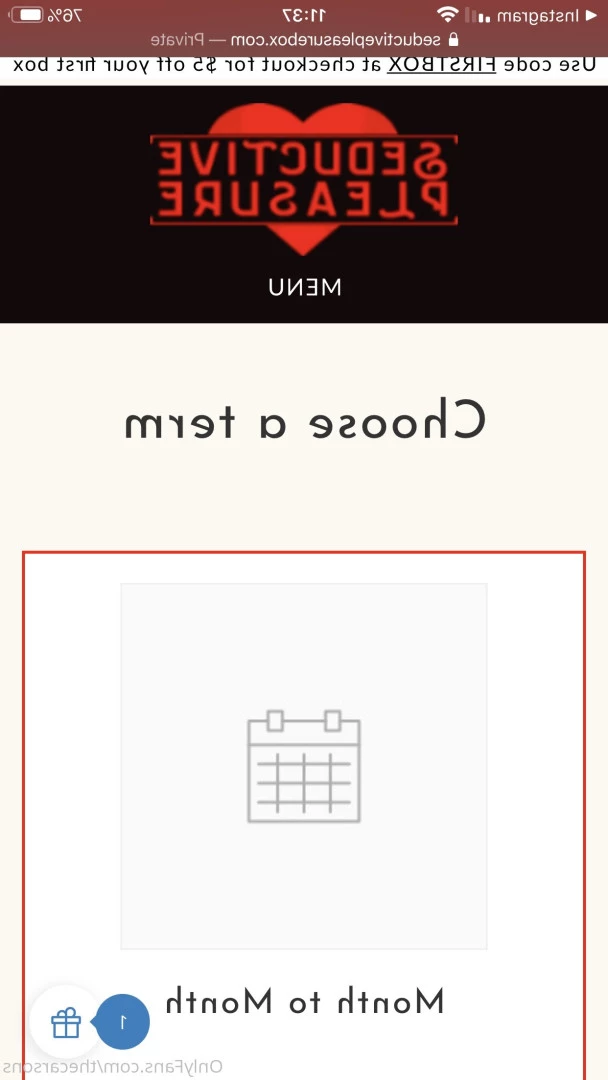Viewport: 608px width, 1080px height.
Task: Open the MENU under the logo
Action: (304, 287)
